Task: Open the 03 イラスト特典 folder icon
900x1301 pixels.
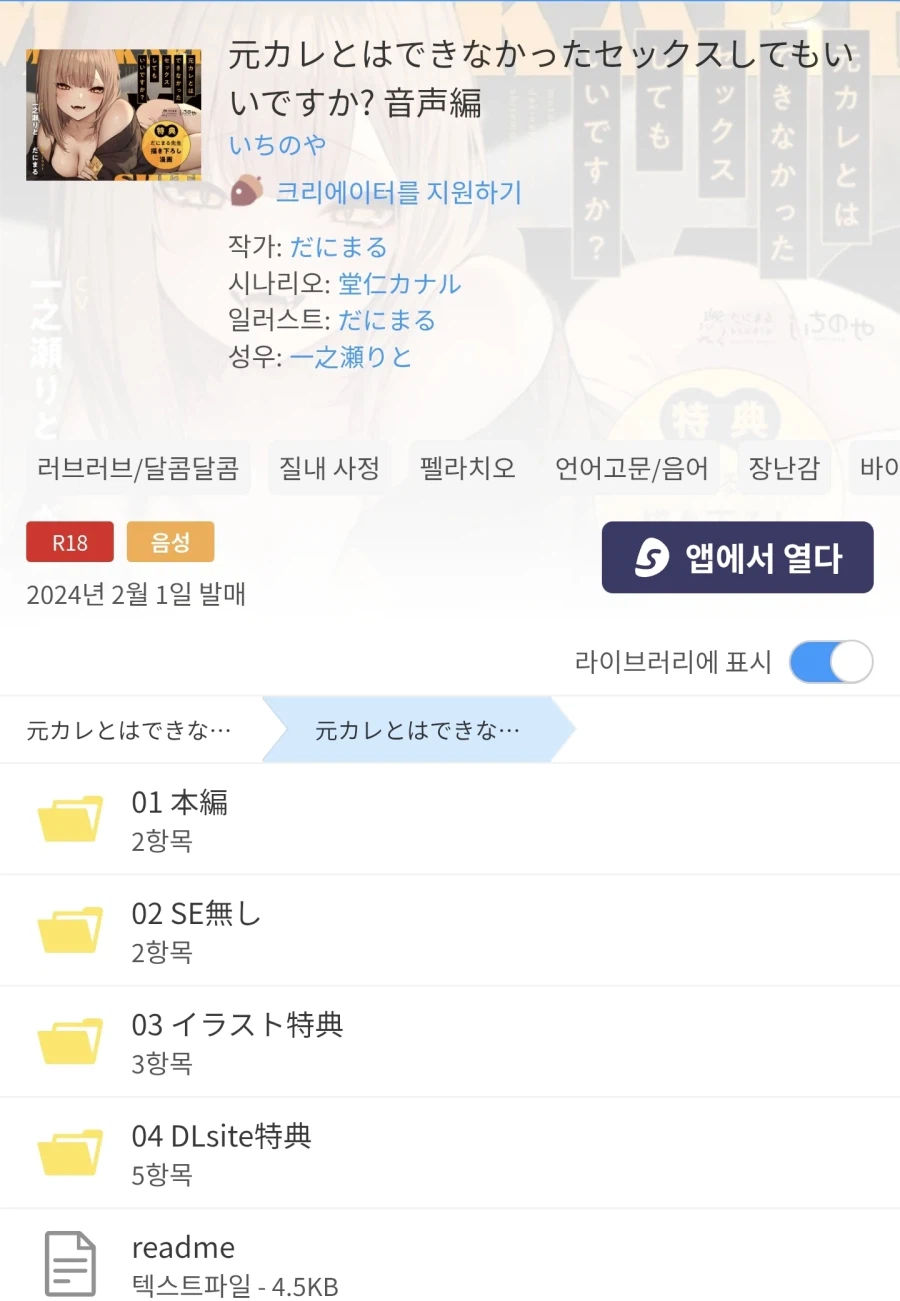Action: [69, 1040]
